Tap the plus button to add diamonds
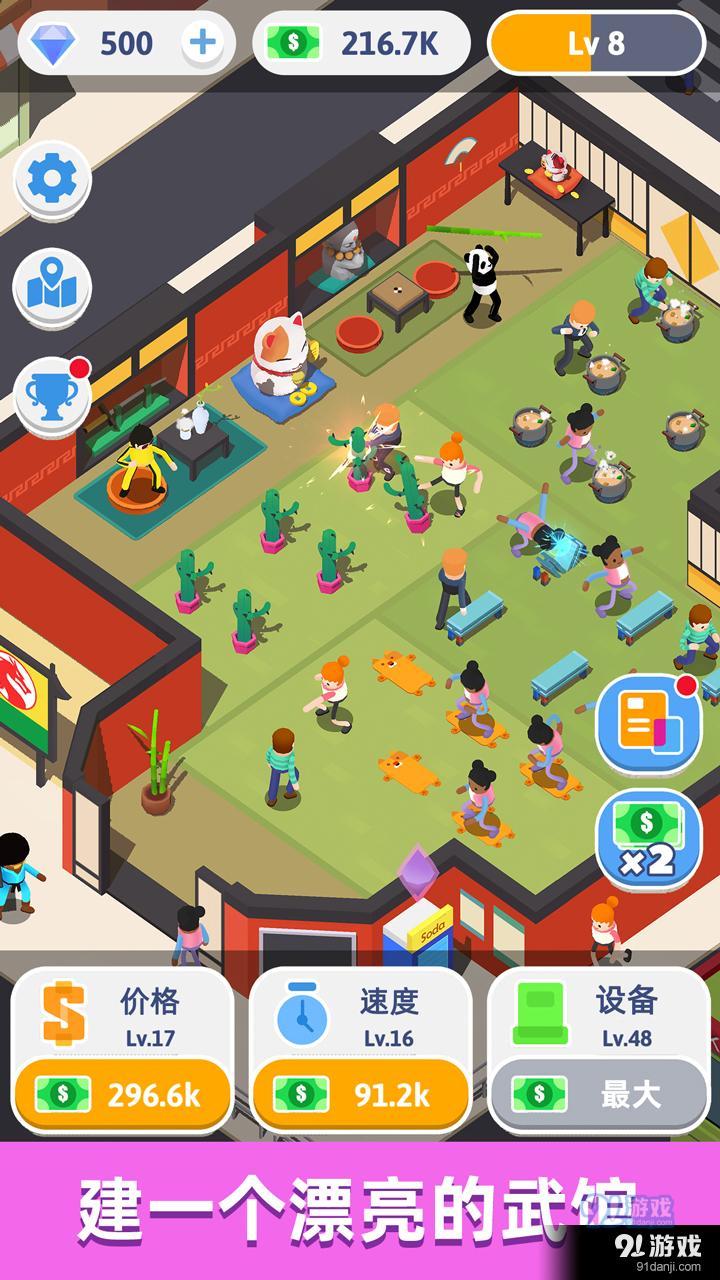The width and height of the screenshot is (720, 1280). [x=203, y=42]
